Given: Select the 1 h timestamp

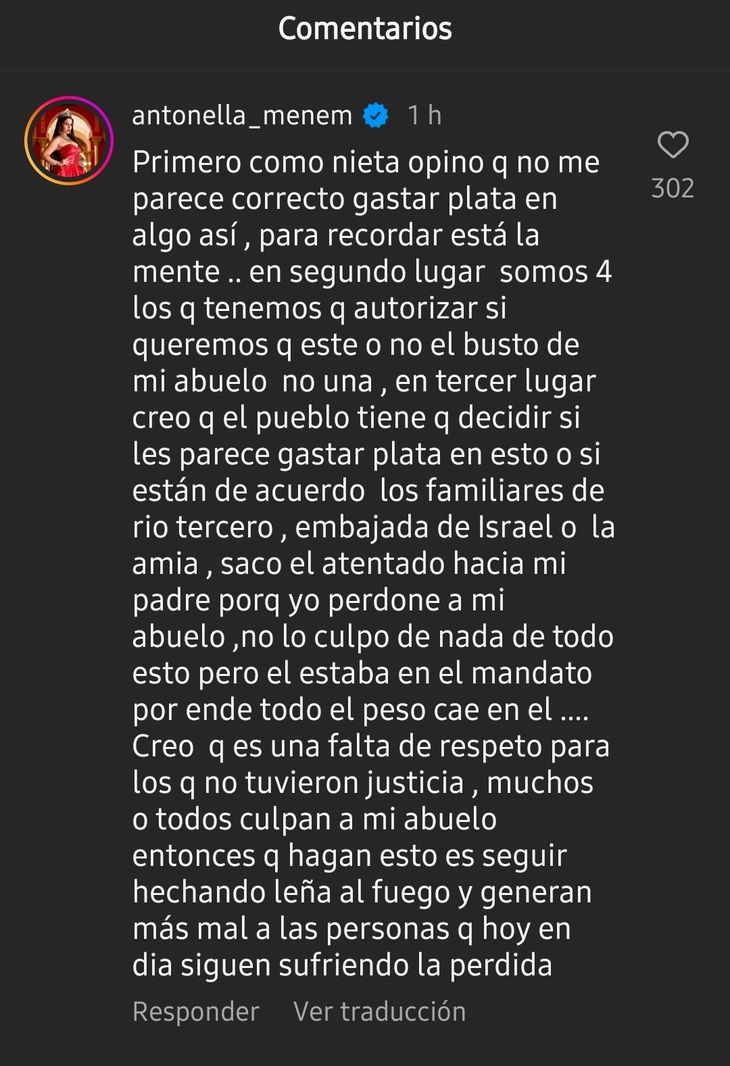Looking at the screenshot, I should 424,113.
